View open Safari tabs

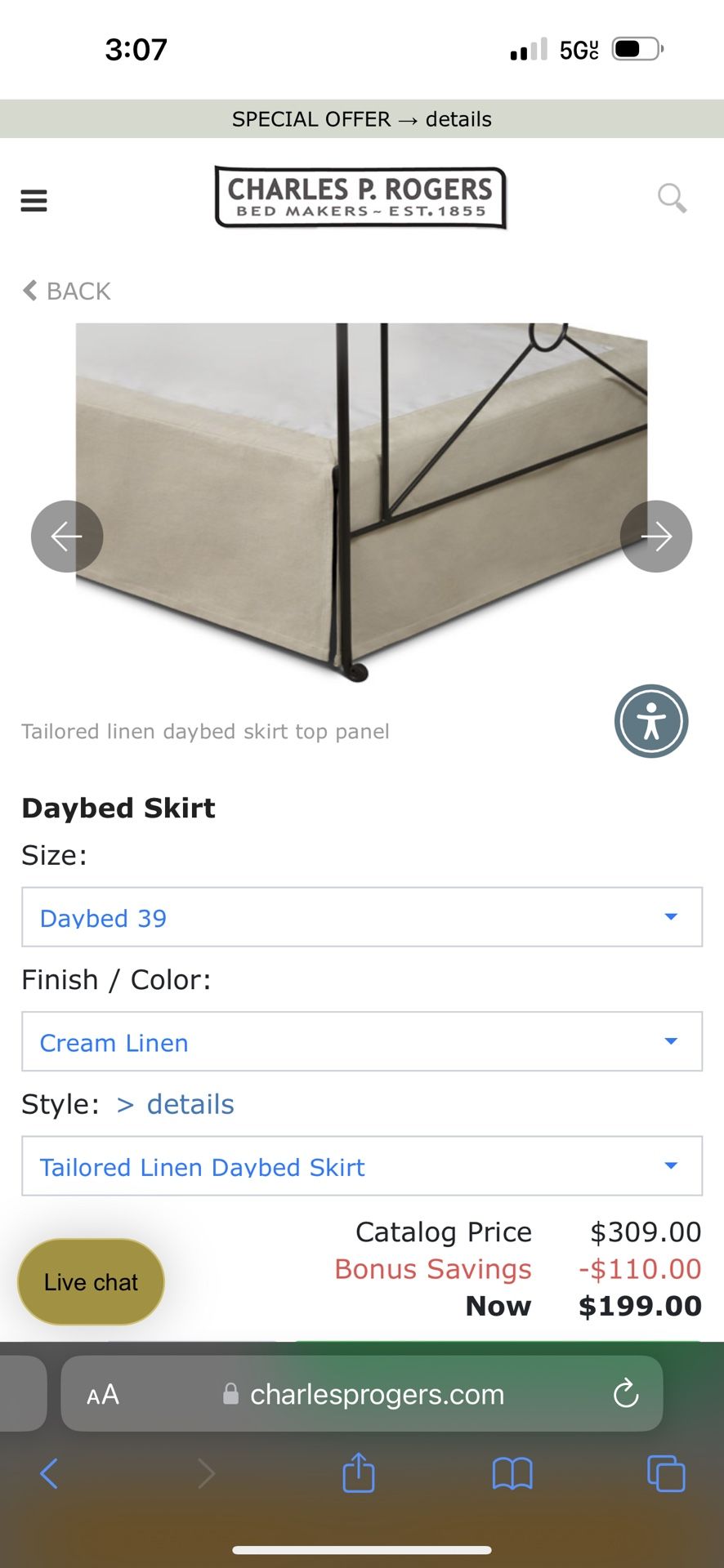[x=666, y=1474]
